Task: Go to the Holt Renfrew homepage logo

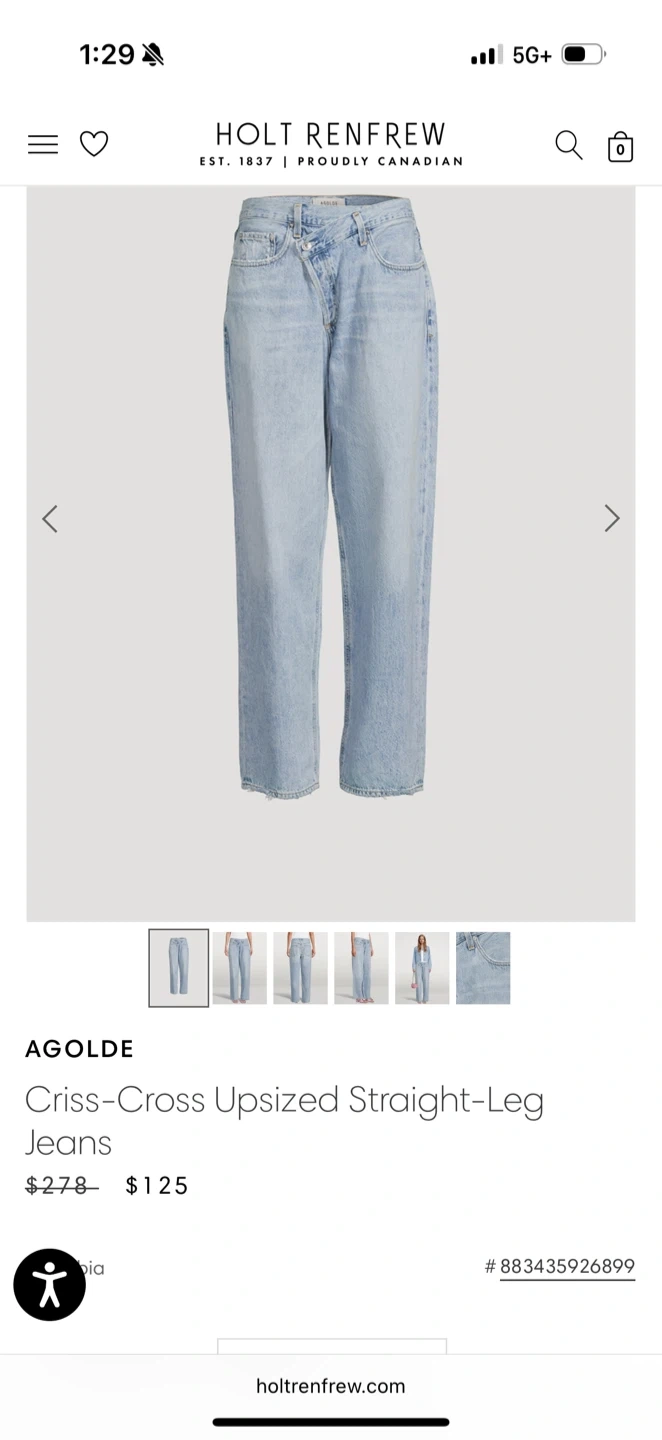Action: pyautogui.click(x=331, y=145)
